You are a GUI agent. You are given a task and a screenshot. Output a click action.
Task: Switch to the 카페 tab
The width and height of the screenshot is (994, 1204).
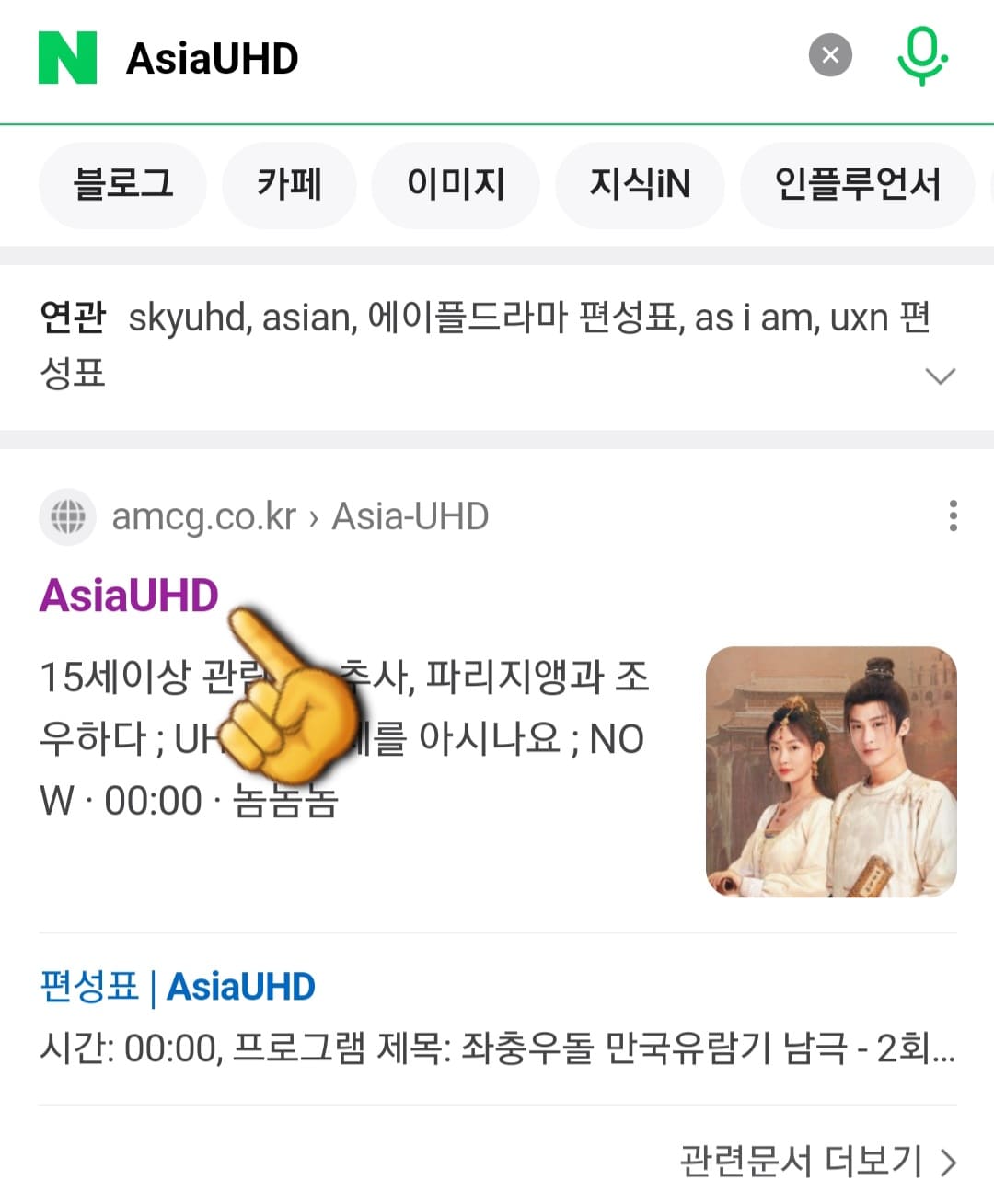click(289, 184)
